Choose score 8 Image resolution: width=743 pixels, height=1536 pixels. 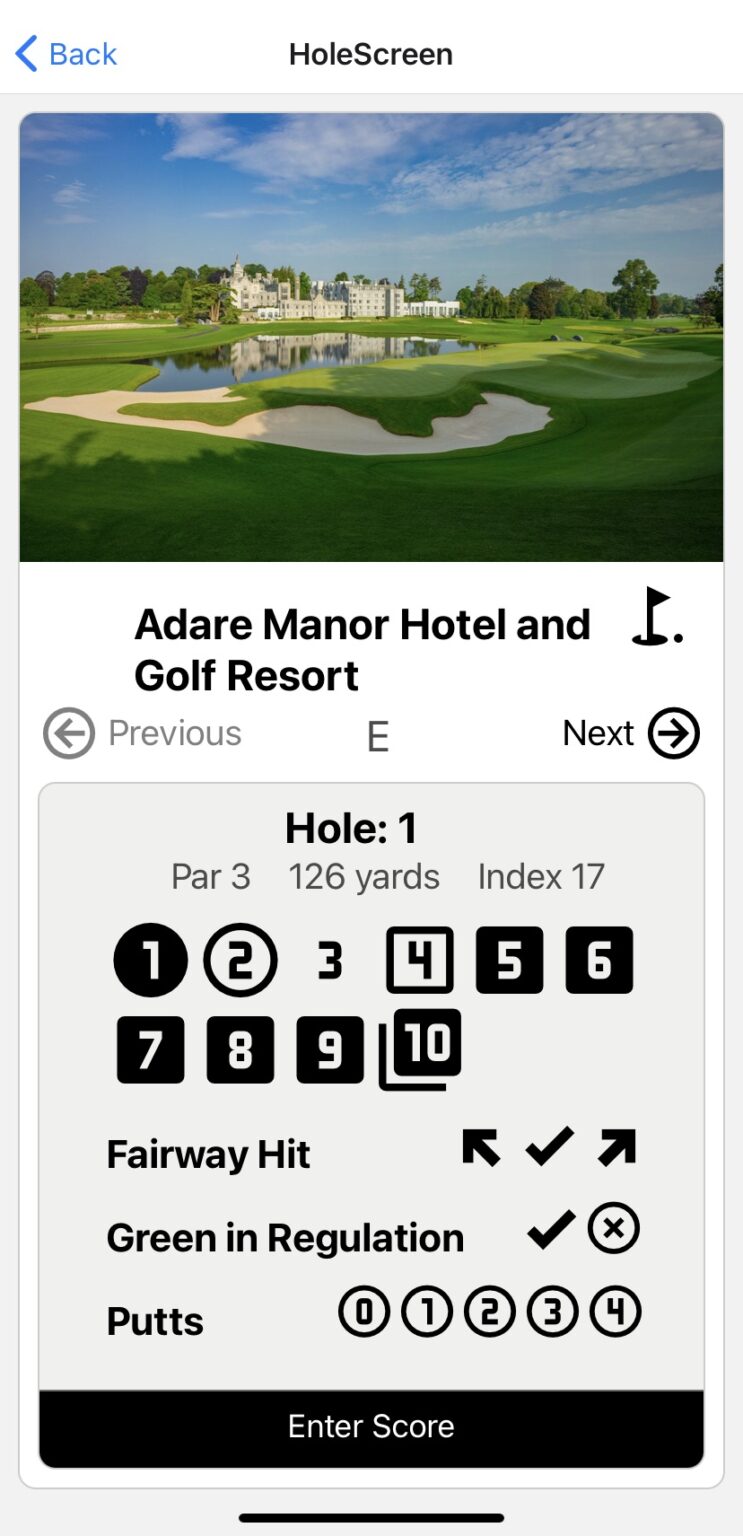(x=240, y=1050)
